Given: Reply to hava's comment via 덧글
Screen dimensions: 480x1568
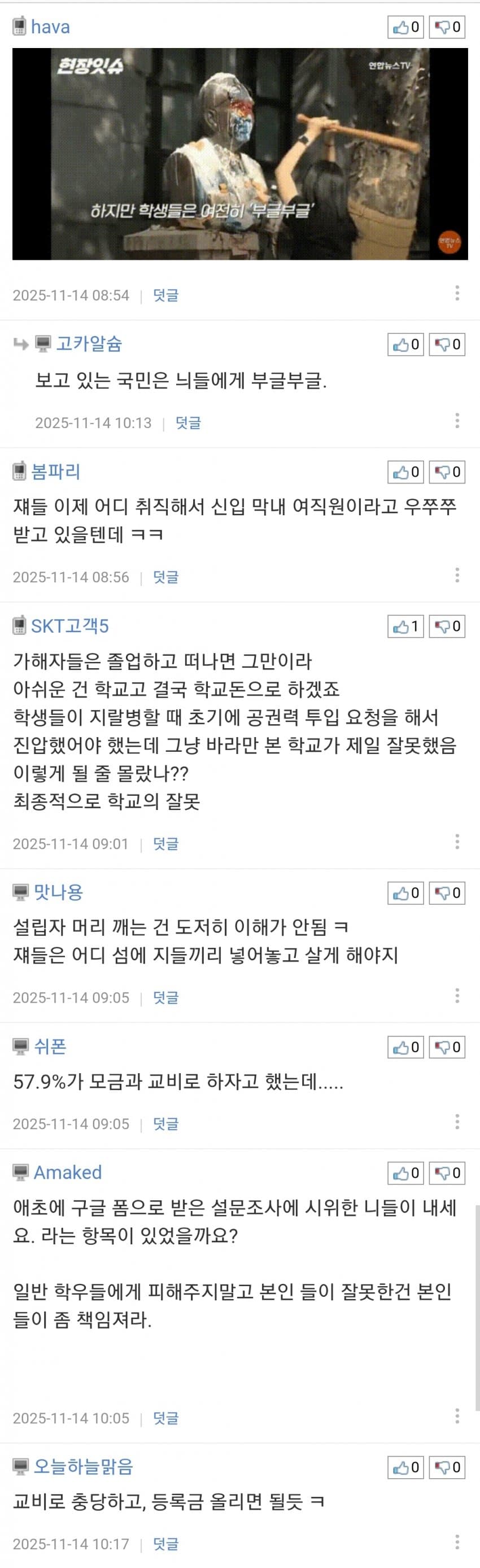Looking at the screenshot, I should (165, 295).
